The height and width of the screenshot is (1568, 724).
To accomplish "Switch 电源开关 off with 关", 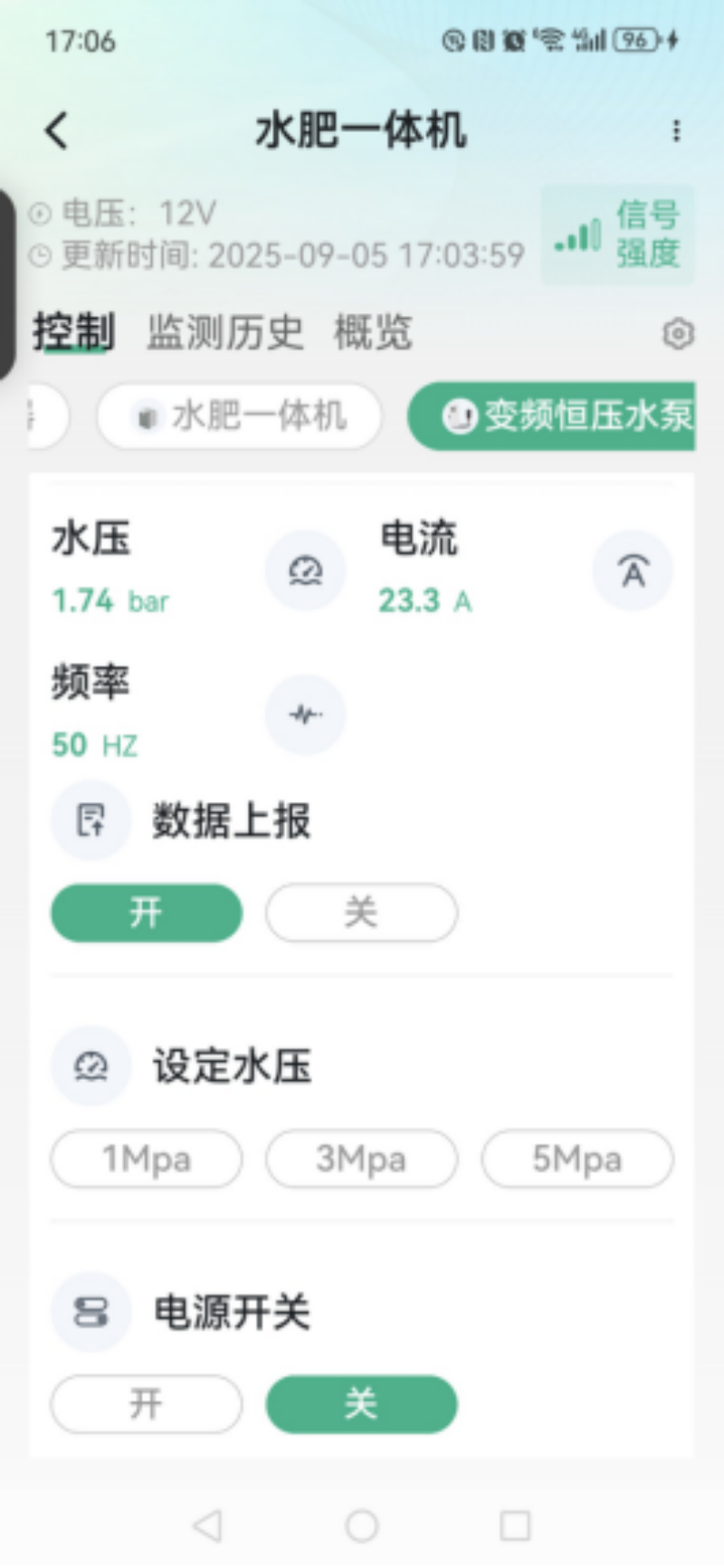I will tap(361, 1404).
